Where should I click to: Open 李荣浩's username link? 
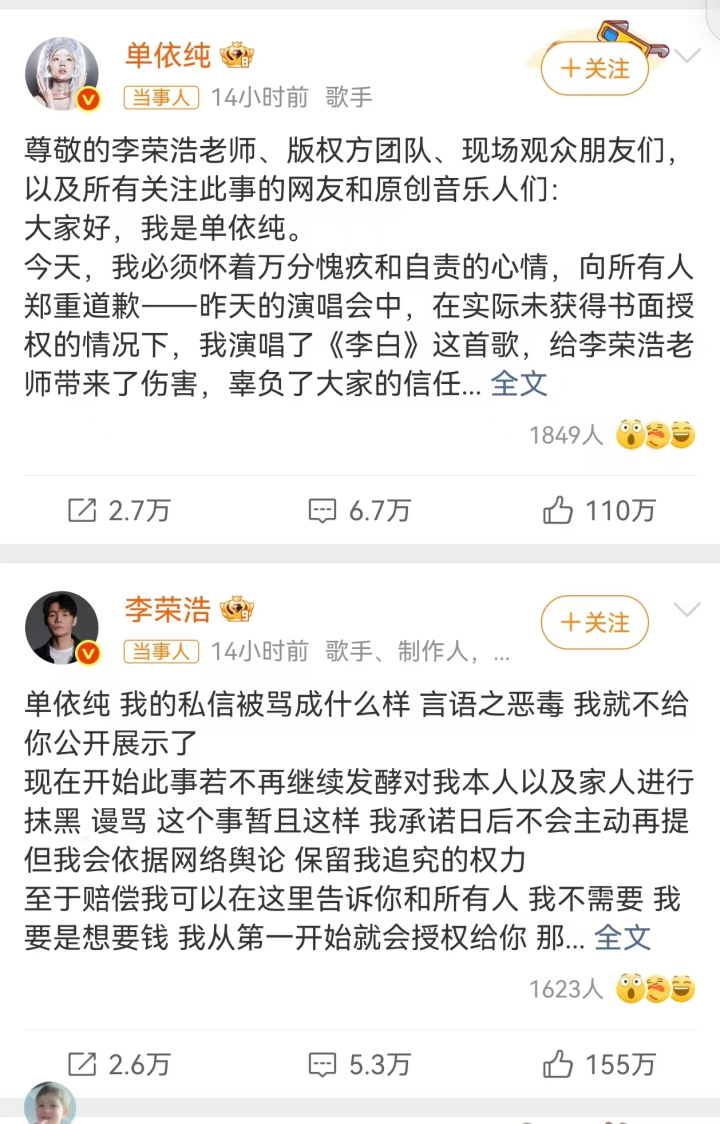click(x=168, y=608)
